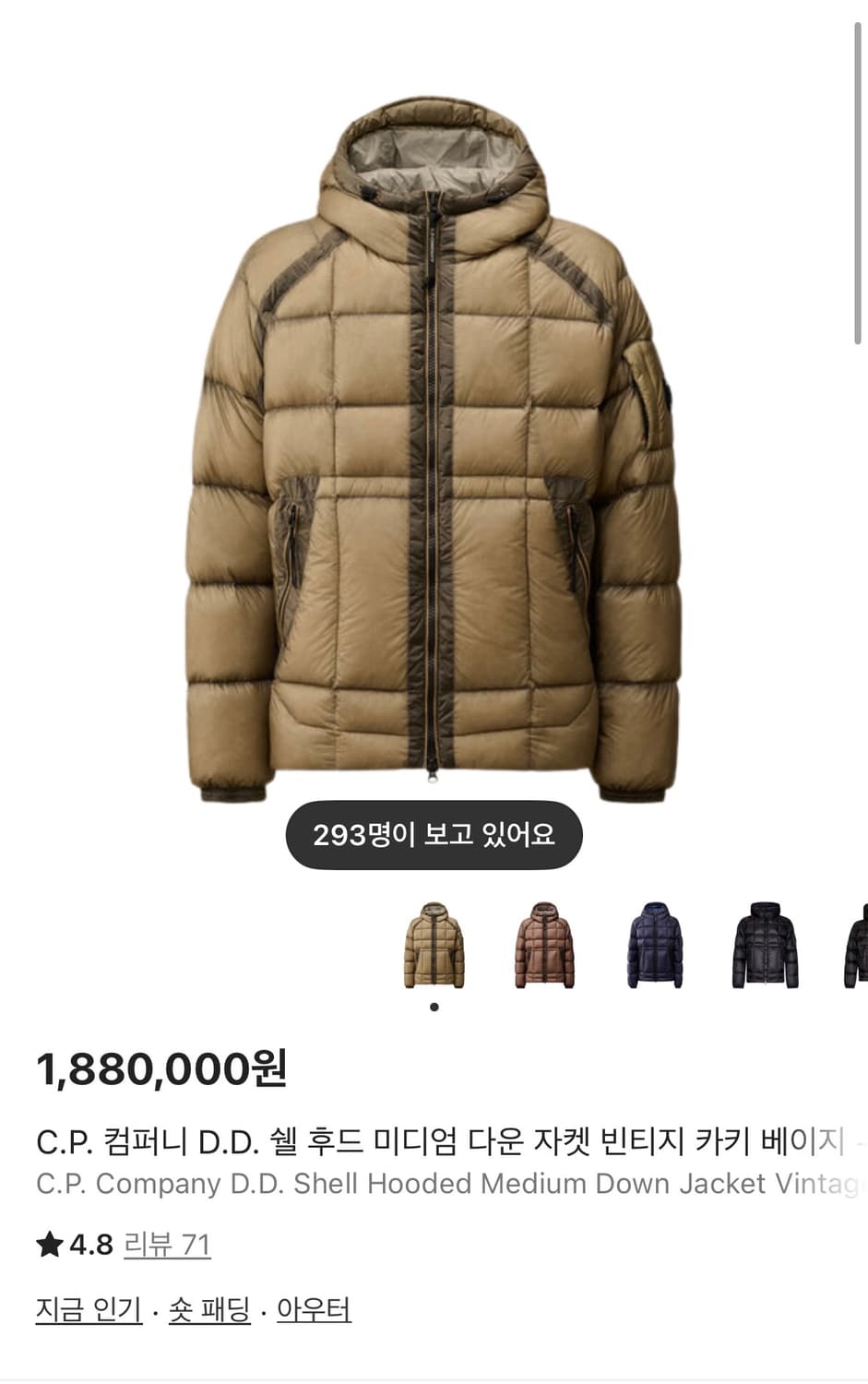Click the carousel page indicator dot

(x=434, y=1008)
